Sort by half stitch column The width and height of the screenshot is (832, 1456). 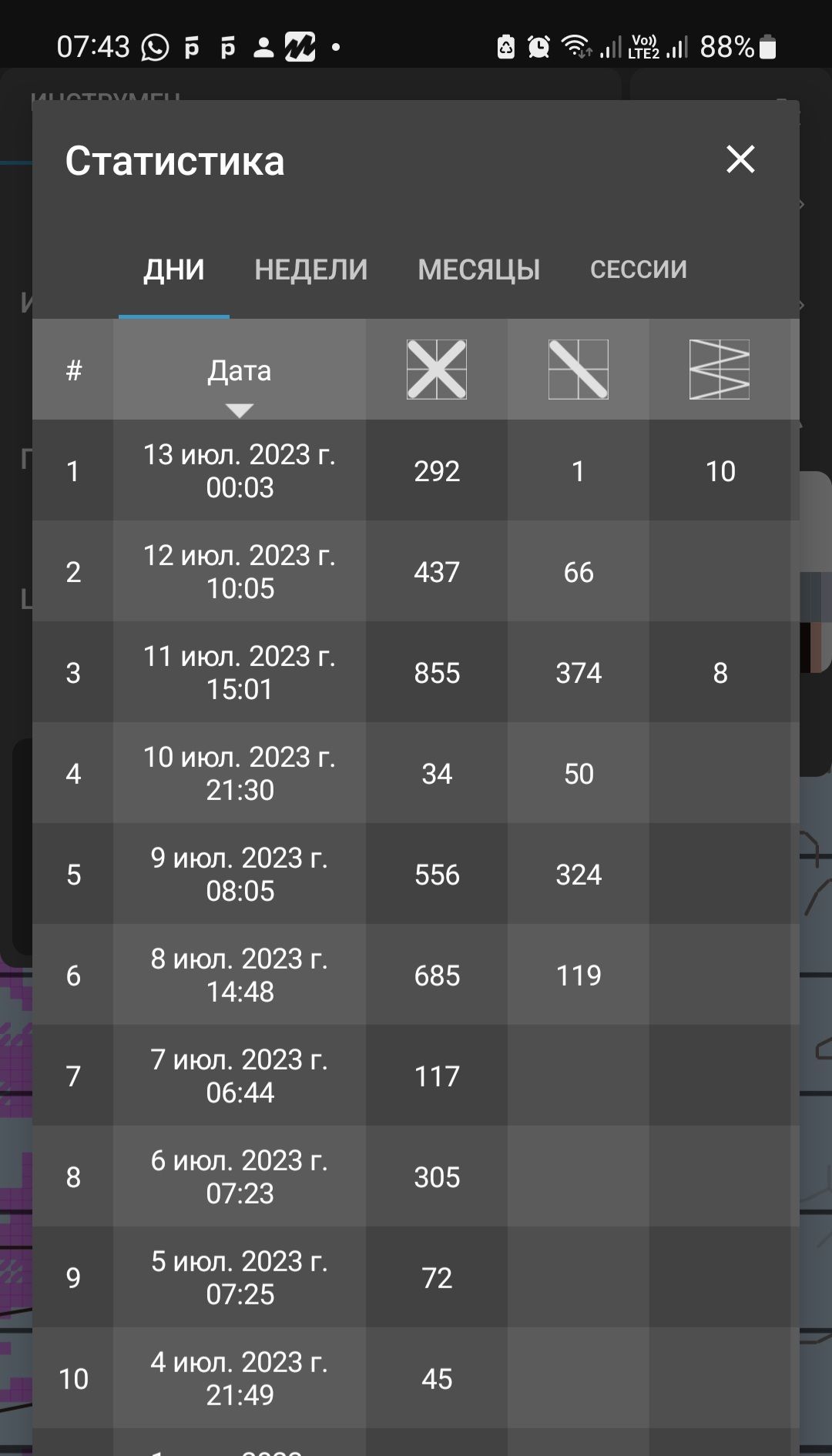point(579,370)
